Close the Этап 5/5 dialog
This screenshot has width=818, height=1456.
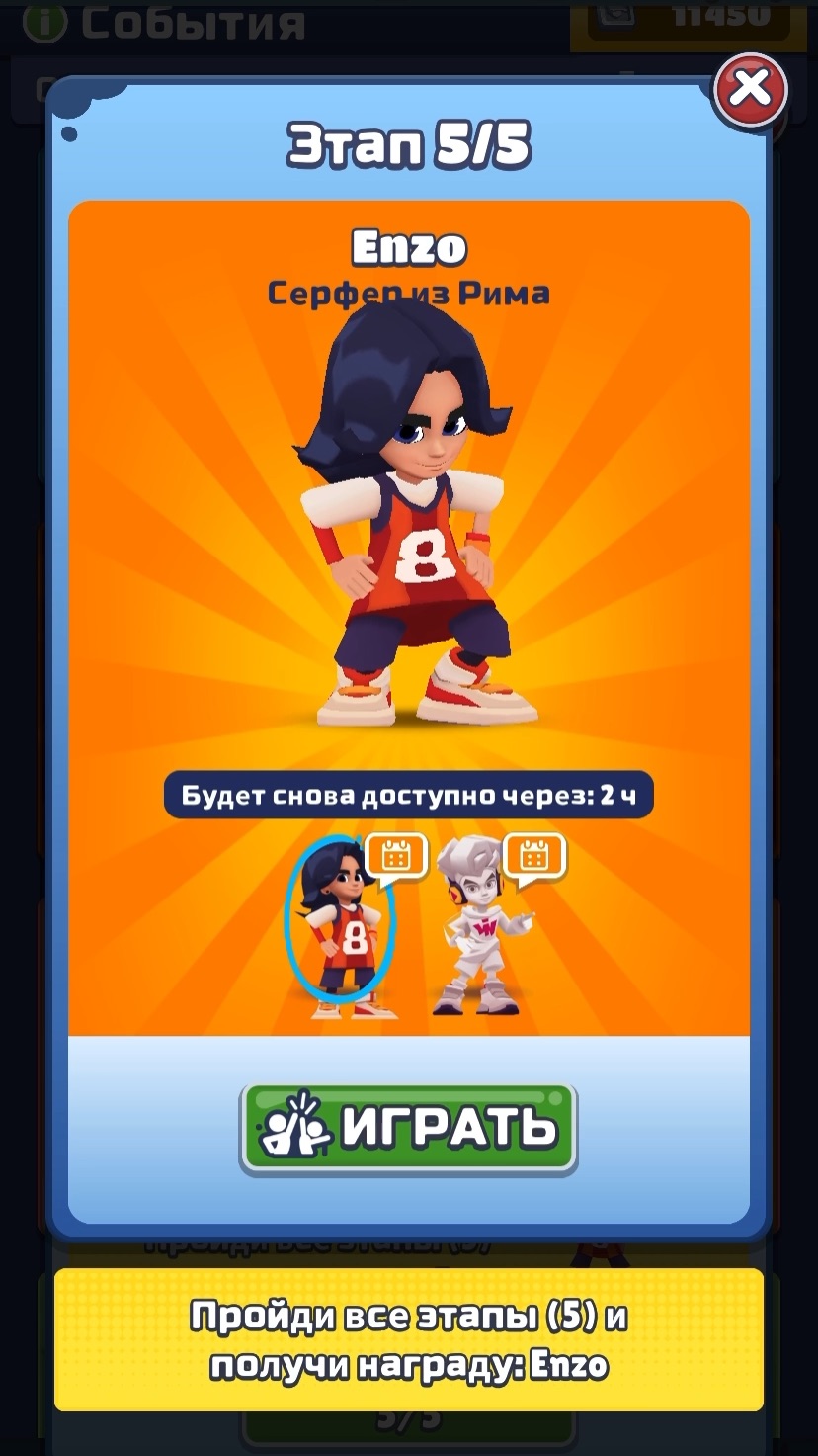point(750,90)
